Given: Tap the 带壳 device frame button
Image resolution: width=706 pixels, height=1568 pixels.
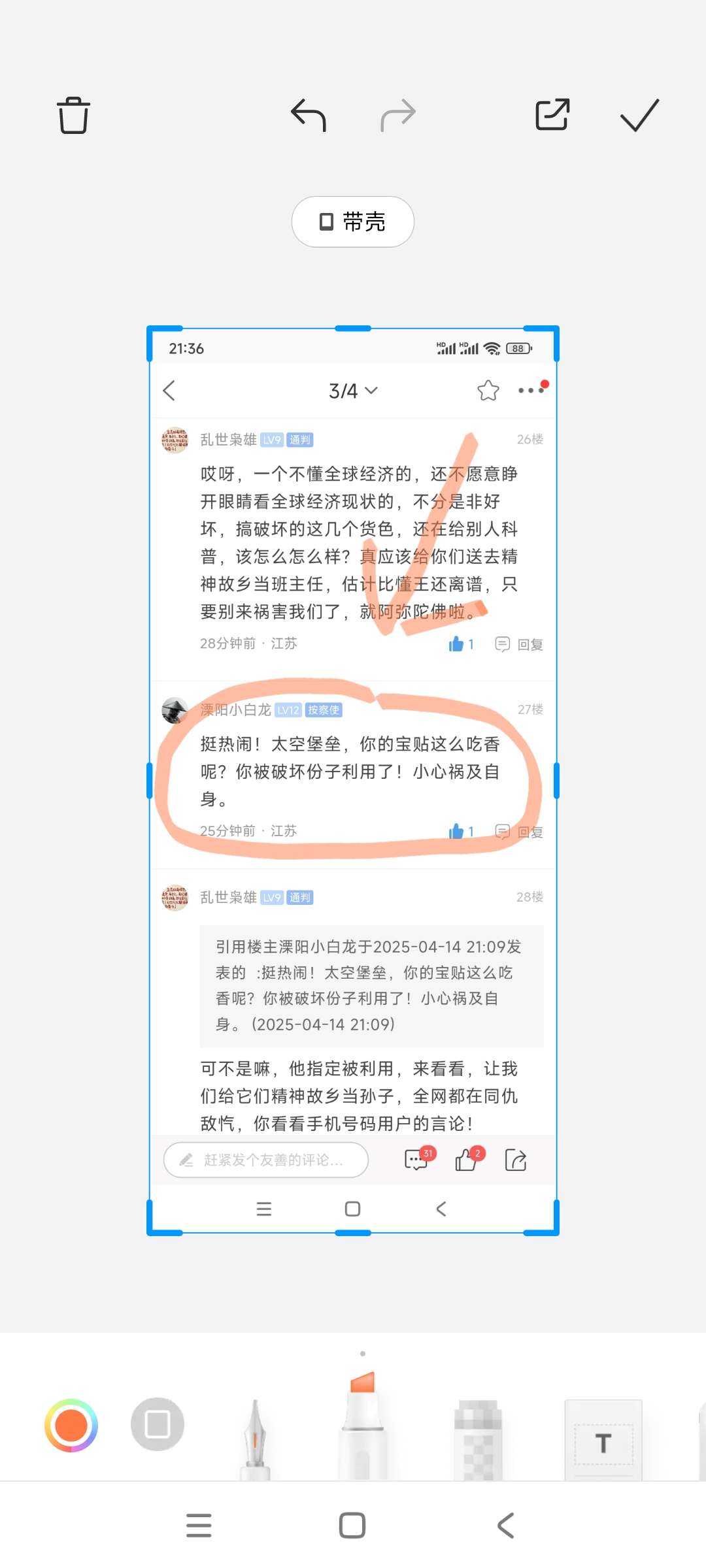Looking at the screenshot, I should tap(353, 221).
